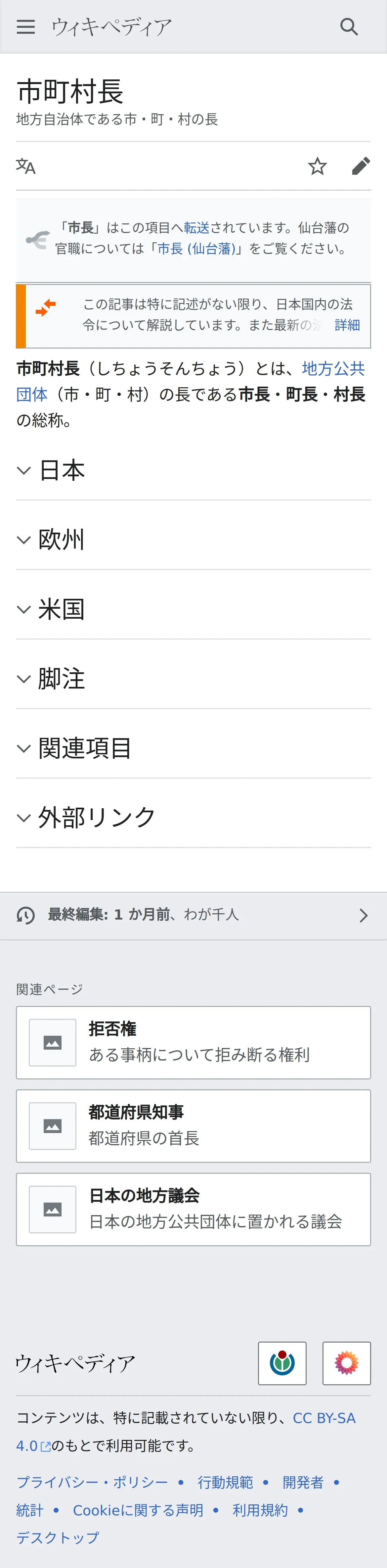Open related page 拒否権

tap(193, 1043)
